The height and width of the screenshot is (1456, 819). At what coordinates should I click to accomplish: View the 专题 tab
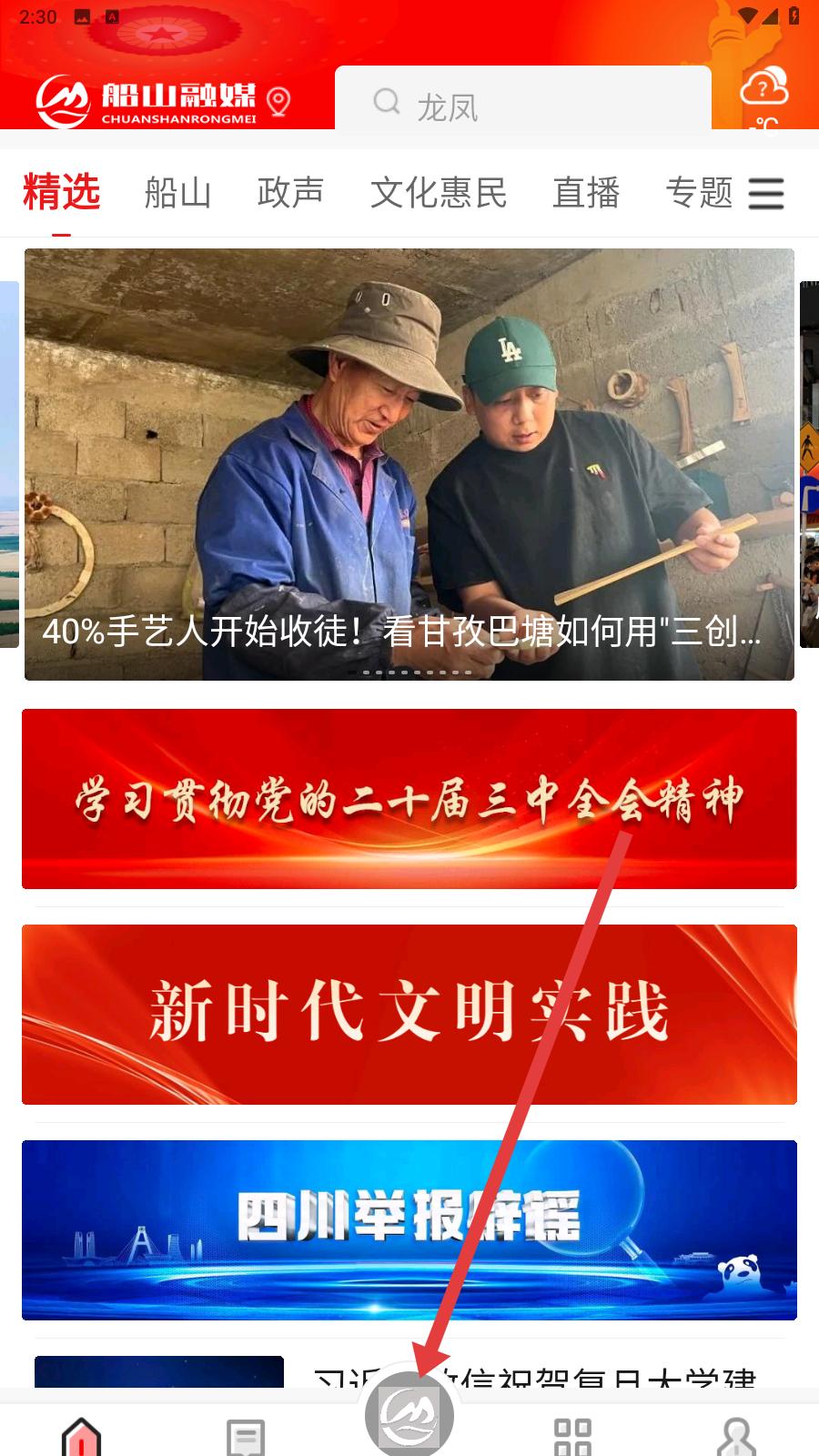point(698,193)
